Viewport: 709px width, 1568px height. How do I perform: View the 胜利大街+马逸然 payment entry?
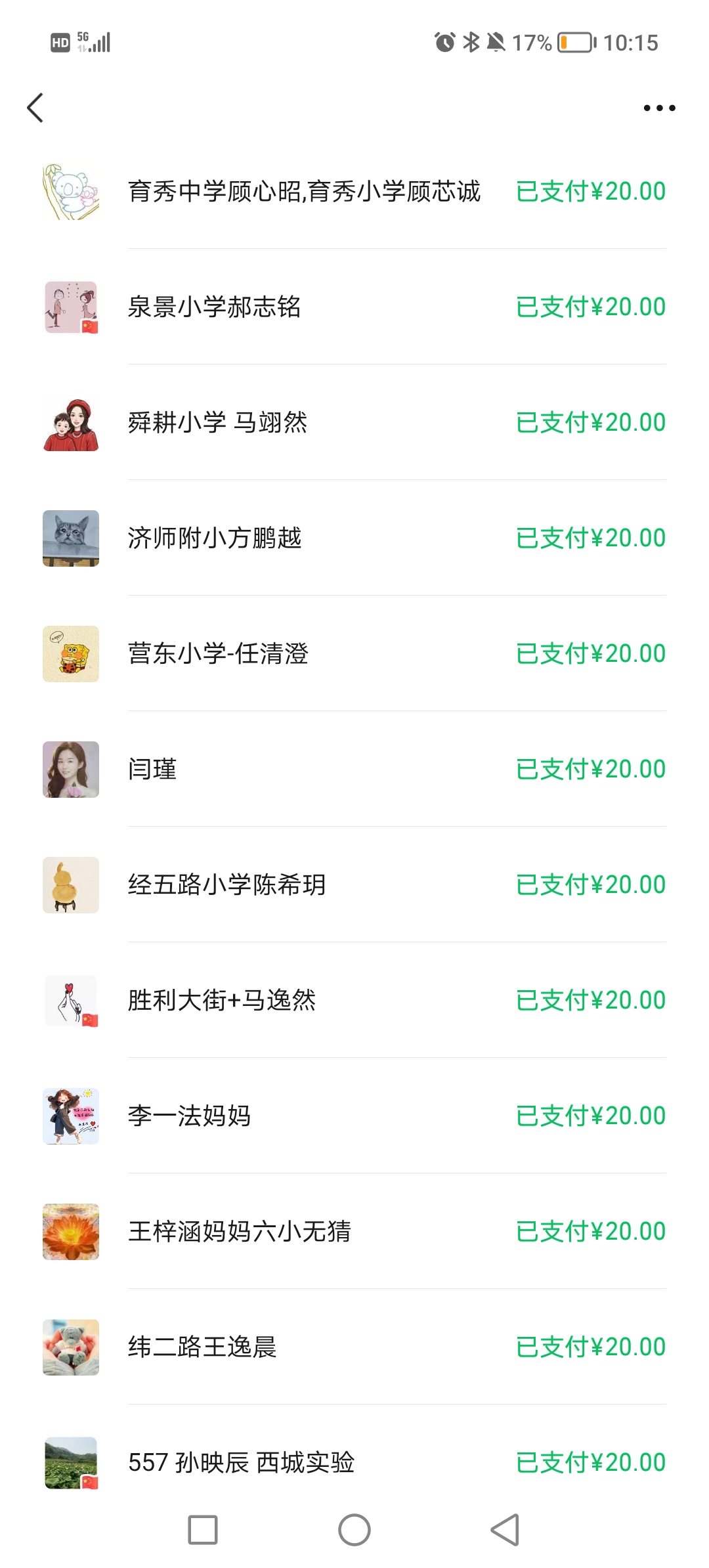point(354,1001)
